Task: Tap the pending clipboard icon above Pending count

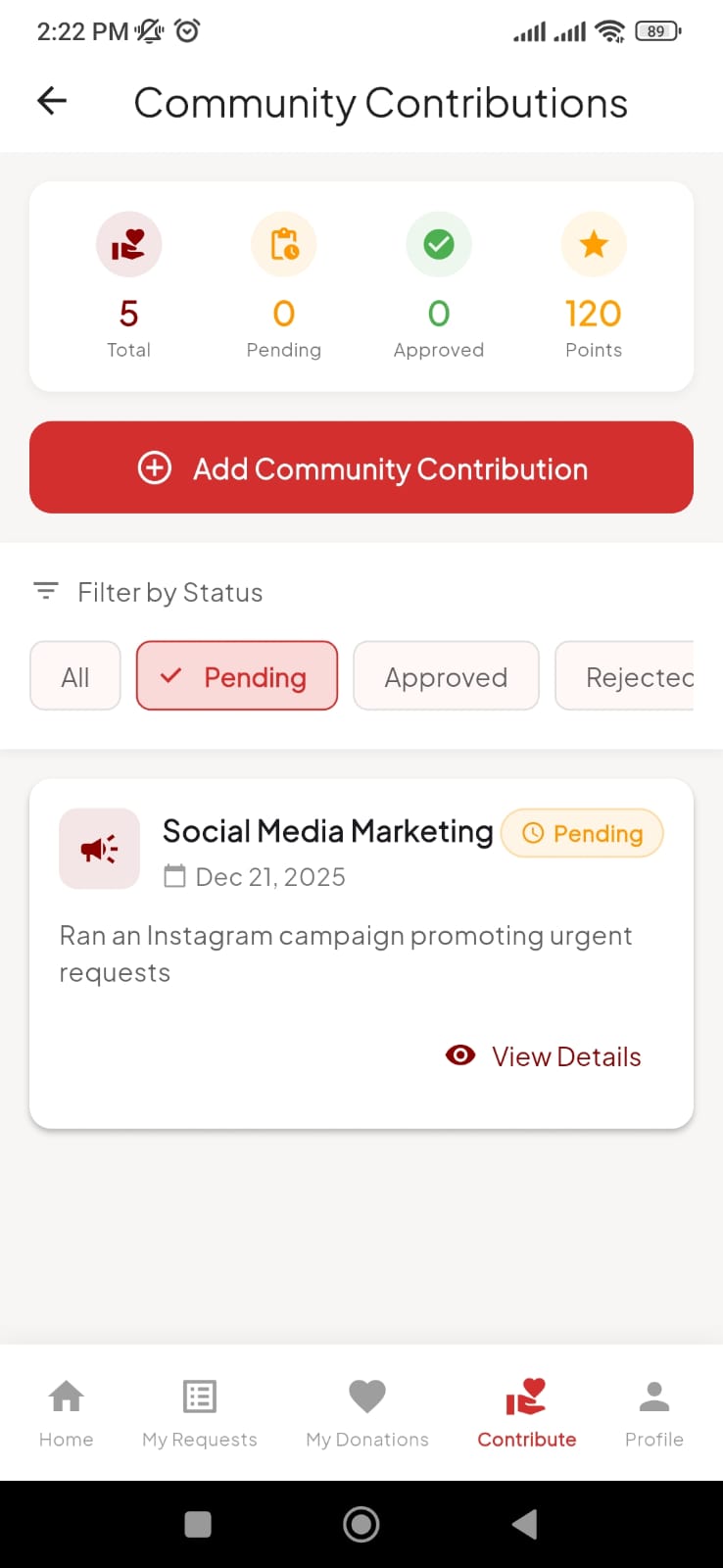Action: point(283,244)
